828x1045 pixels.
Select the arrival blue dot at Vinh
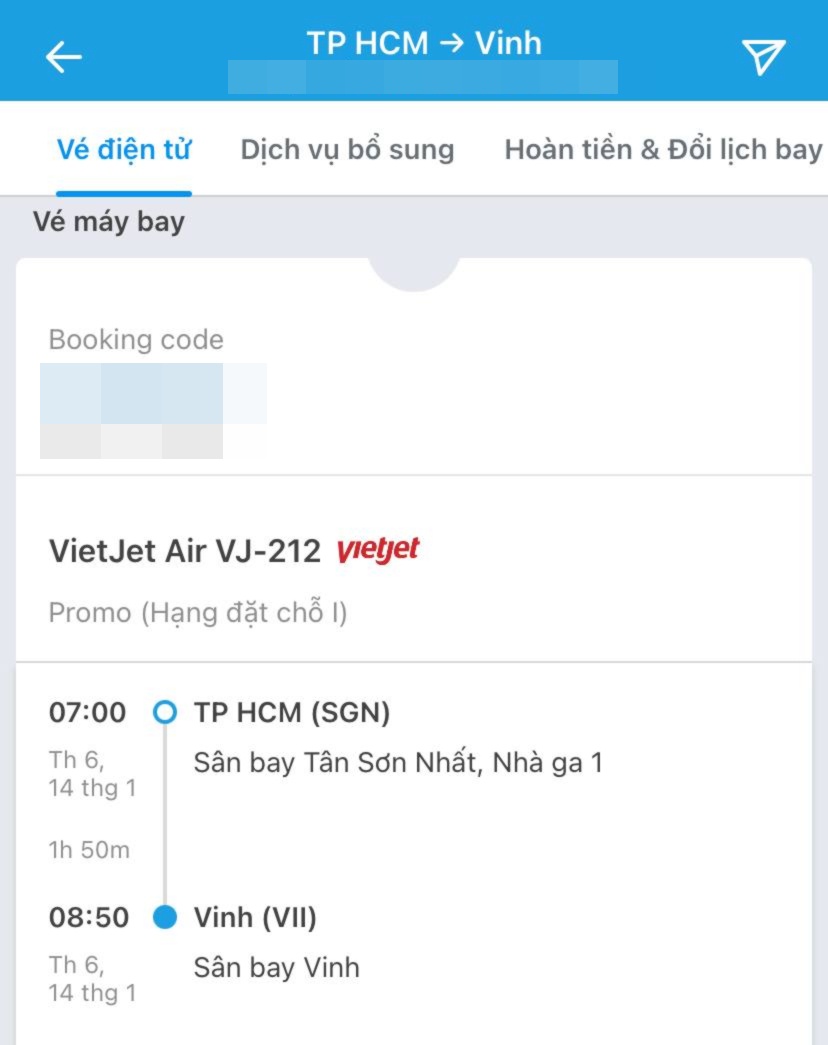pyautogui.click(x=163, y=917)
